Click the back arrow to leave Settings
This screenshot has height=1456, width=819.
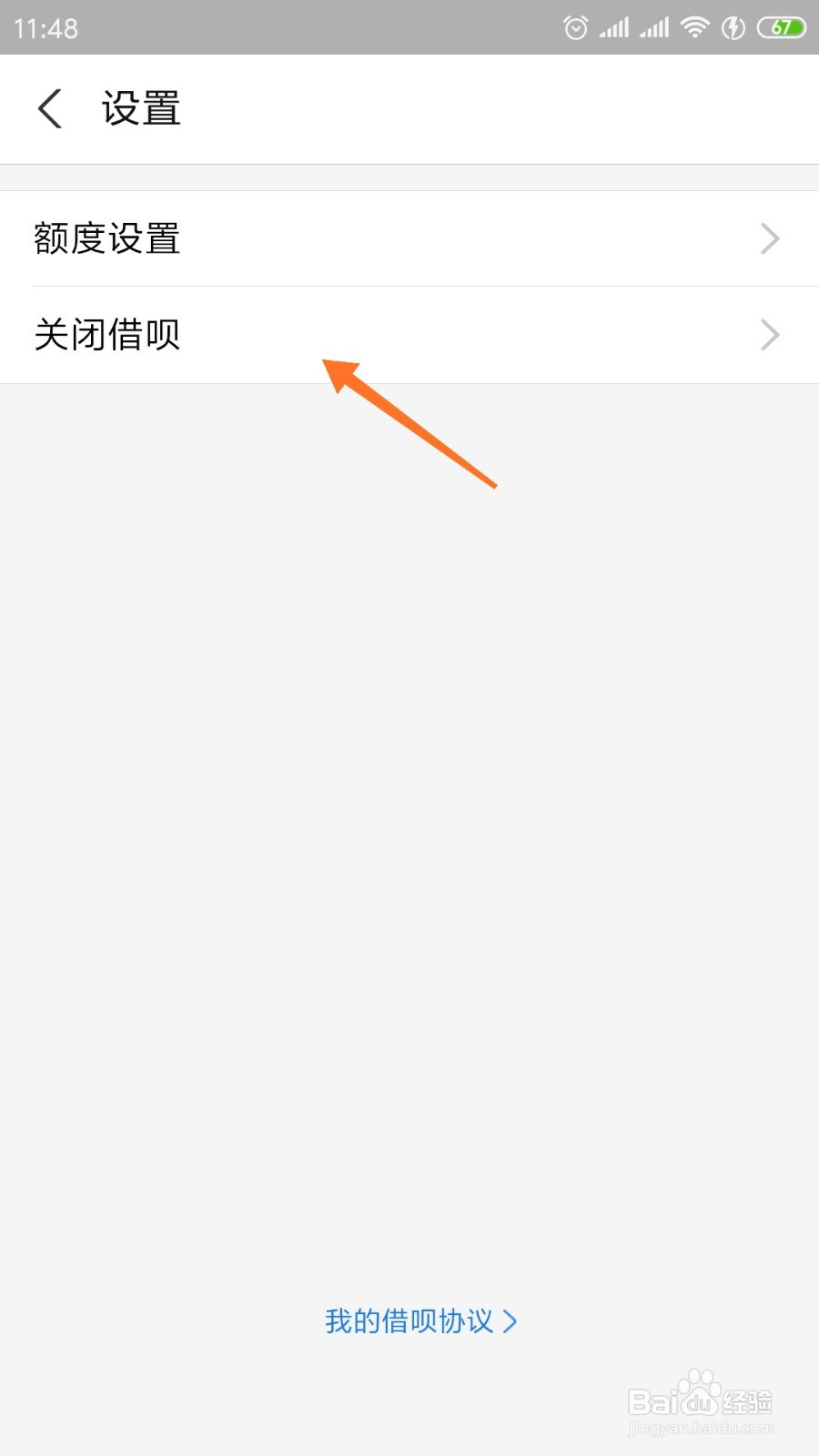pos(50,108)
